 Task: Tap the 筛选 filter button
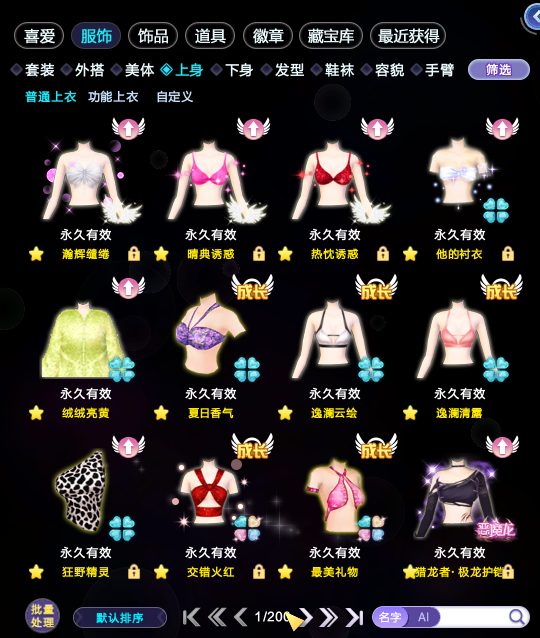tap(499, 70)
